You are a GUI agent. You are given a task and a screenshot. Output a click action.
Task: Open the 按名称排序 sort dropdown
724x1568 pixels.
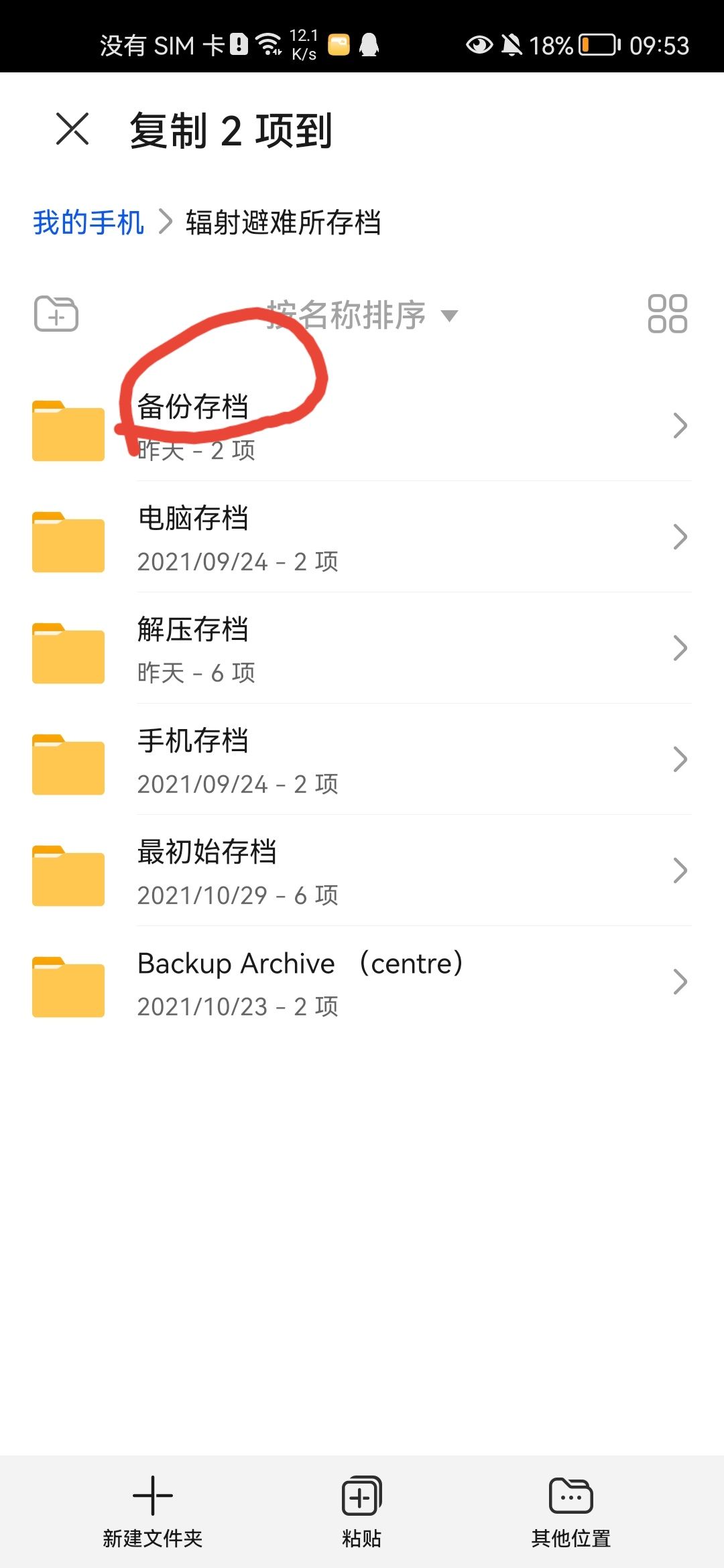(x=362, y=315)
